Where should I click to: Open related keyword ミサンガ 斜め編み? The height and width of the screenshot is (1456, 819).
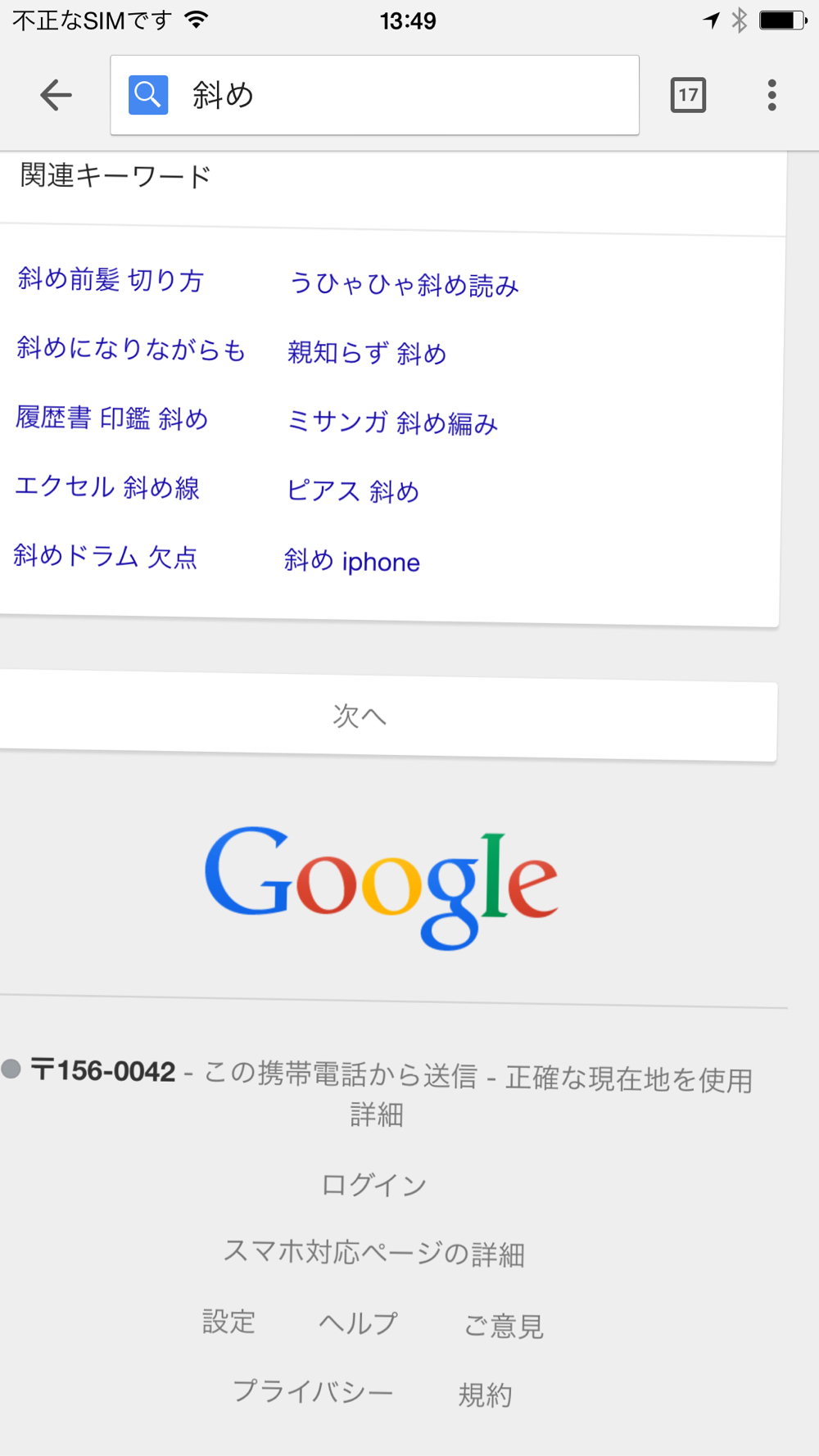pyautogui.click(x=392, y=423)
